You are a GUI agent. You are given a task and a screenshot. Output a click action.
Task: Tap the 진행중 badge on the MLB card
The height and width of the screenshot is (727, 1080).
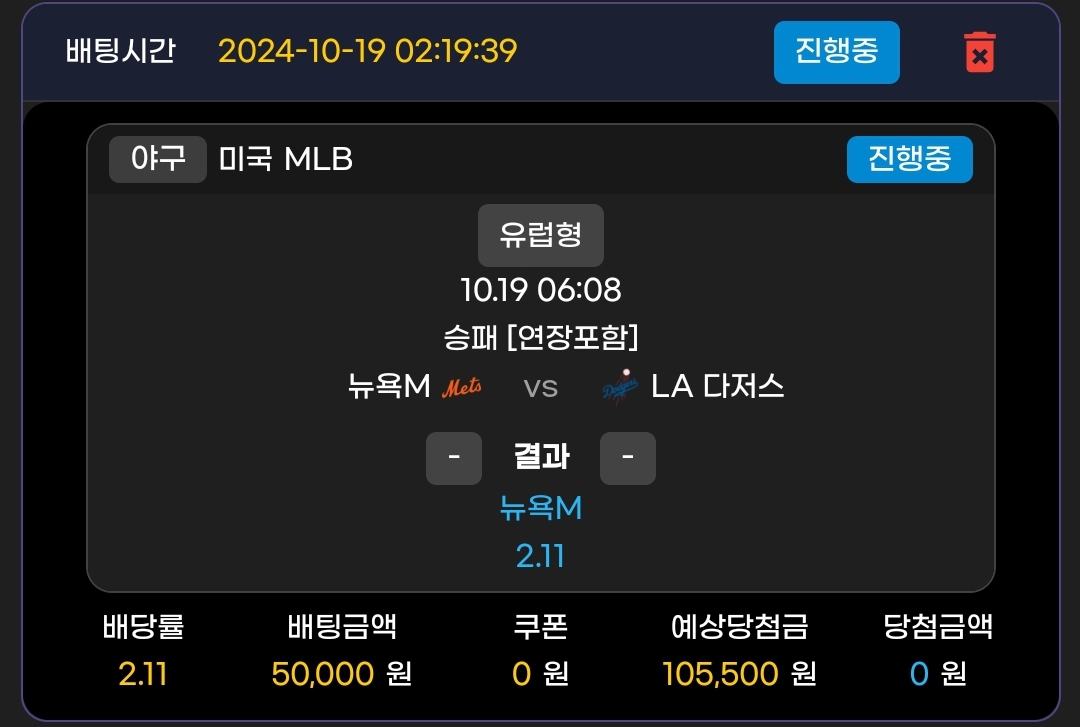tap(909, 159)
